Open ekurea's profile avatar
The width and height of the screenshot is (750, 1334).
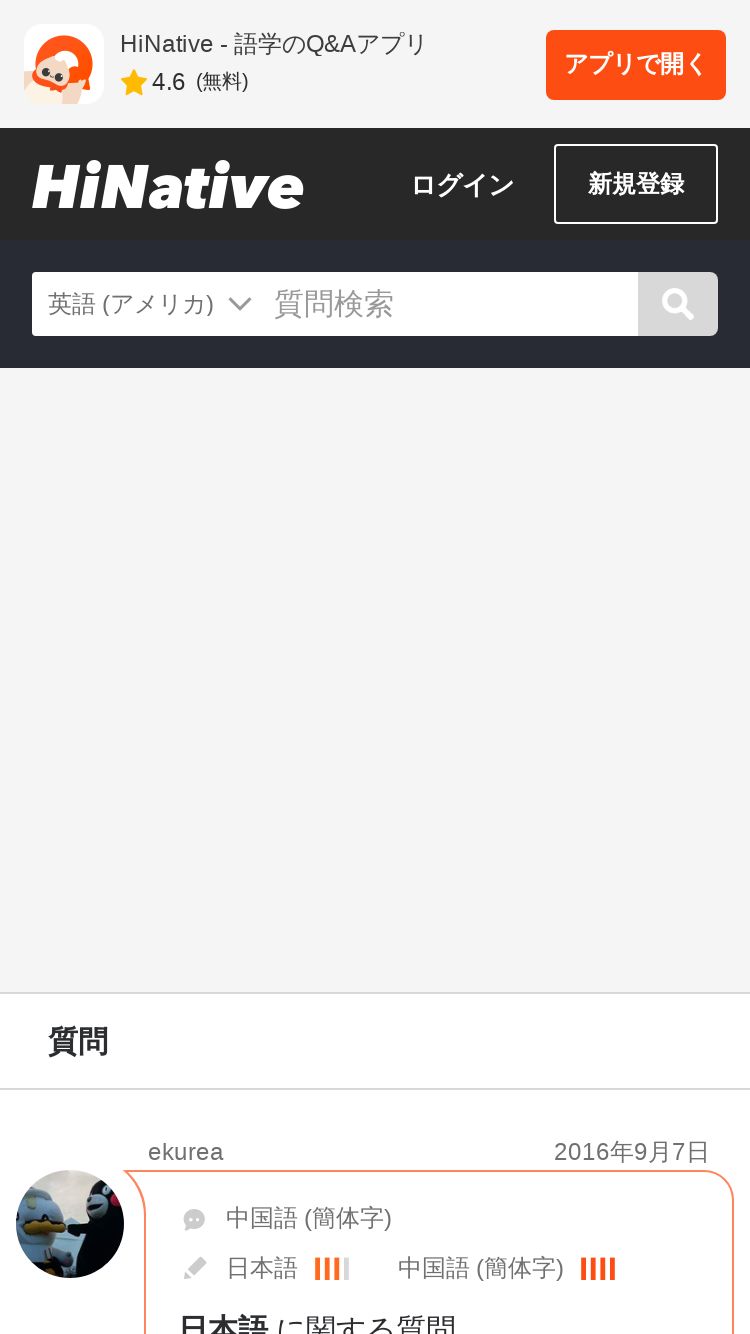70,1224
